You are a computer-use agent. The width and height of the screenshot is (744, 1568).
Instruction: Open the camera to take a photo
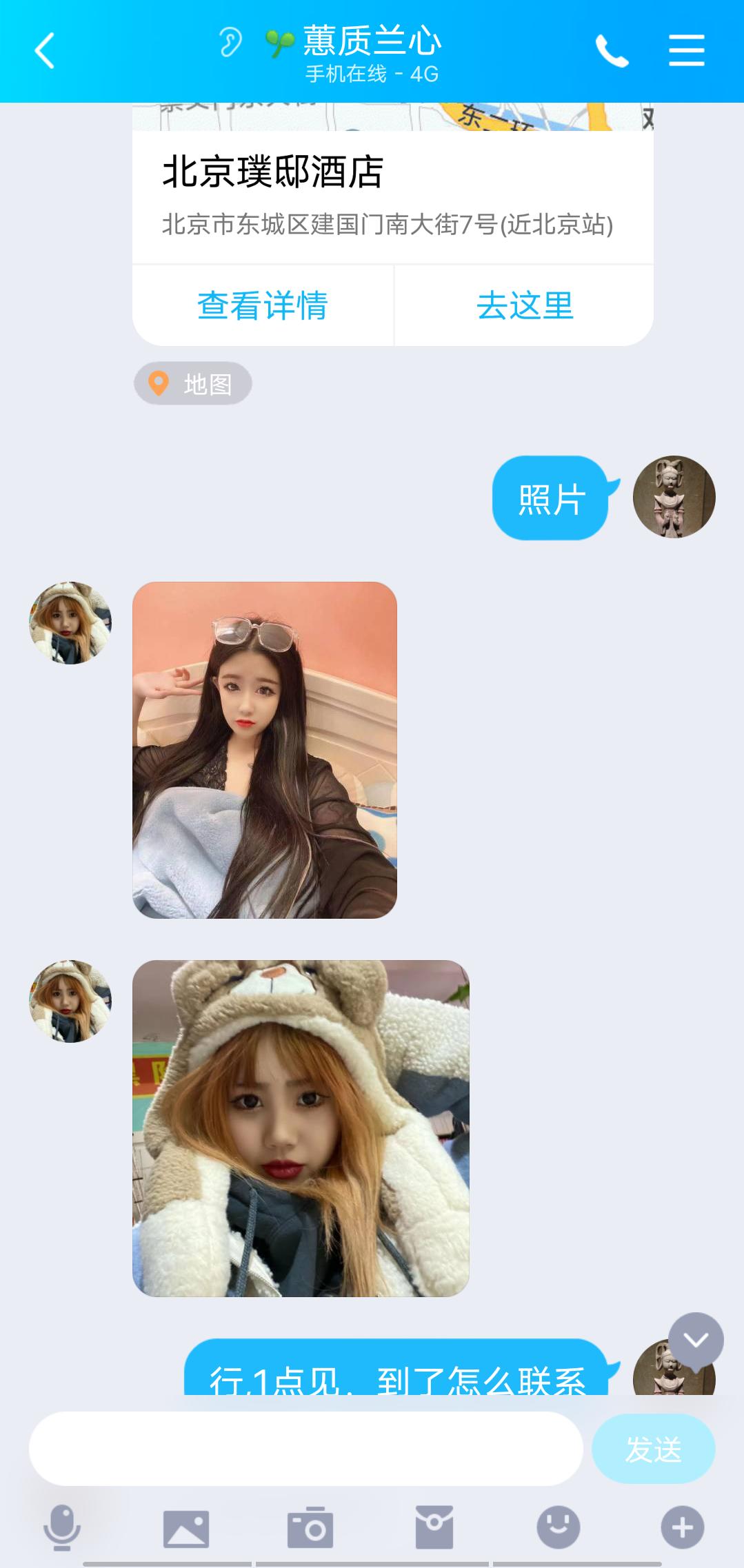[310, 1527]
